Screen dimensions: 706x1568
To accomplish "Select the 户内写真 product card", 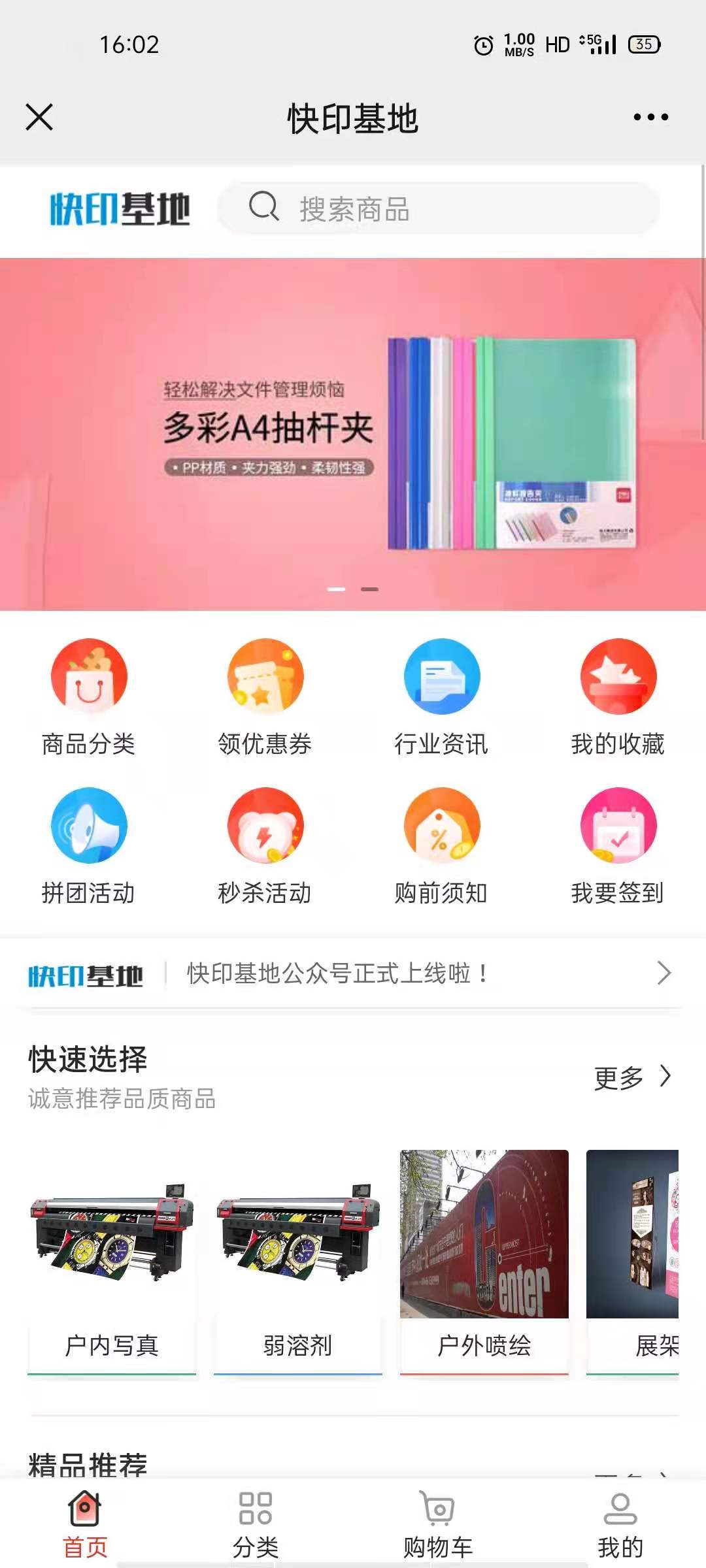I will pos(112,1261).
